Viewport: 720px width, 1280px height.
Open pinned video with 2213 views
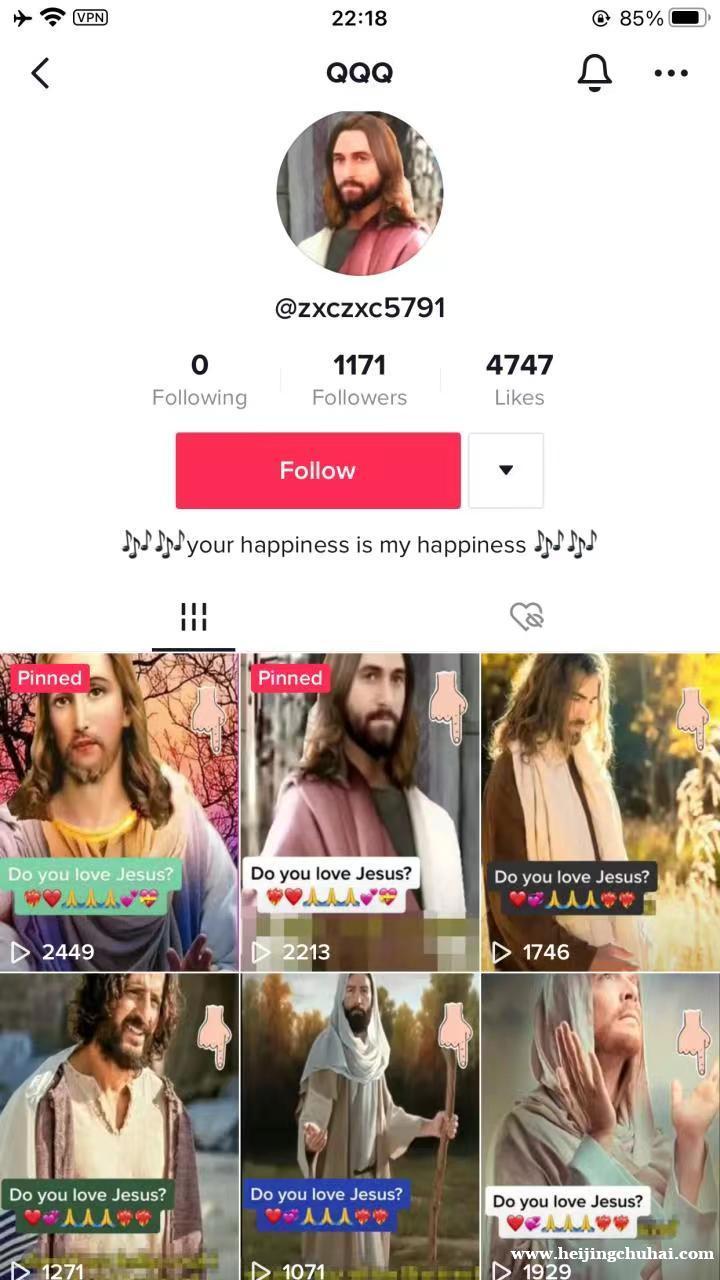(x=360, y=812)
